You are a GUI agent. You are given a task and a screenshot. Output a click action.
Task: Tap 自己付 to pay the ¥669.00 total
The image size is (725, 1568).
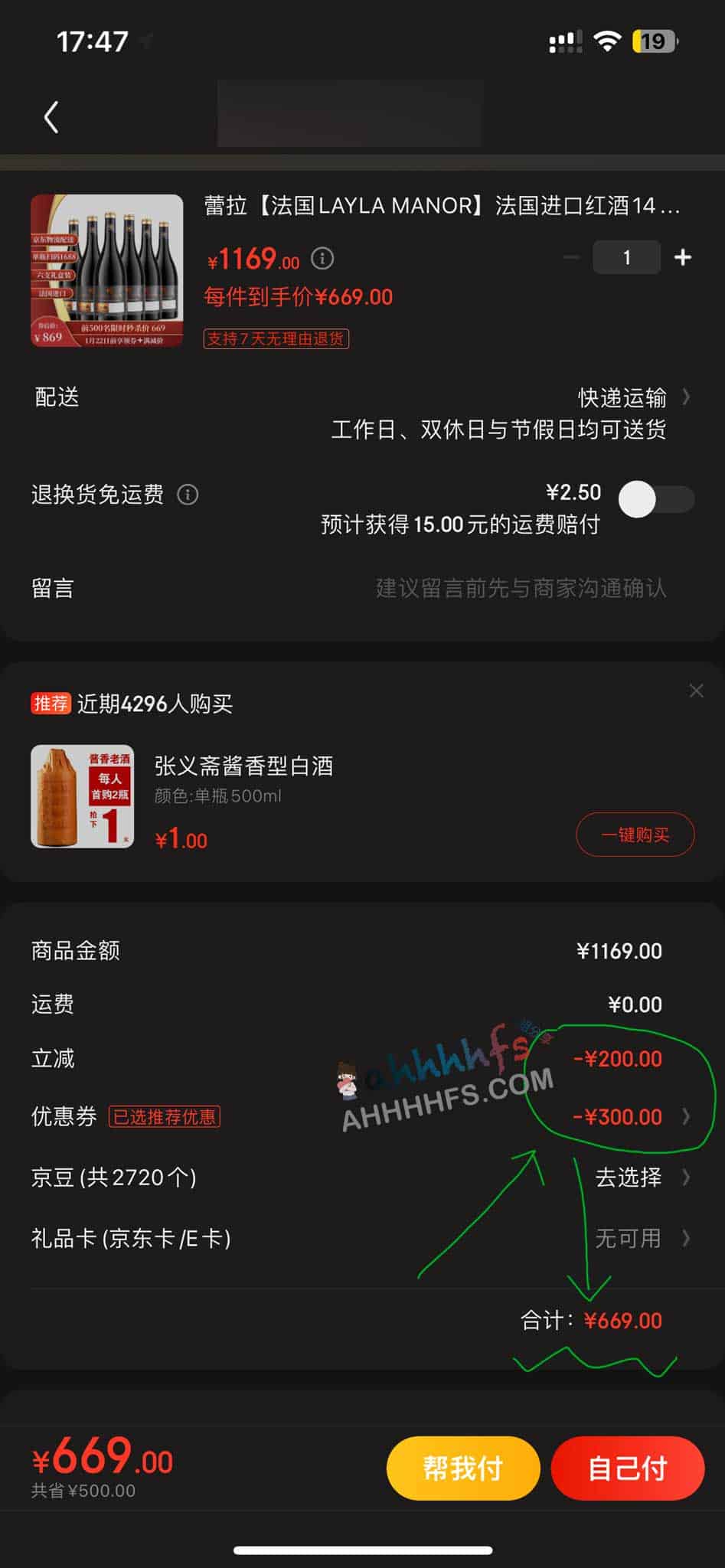[628, 1468]
